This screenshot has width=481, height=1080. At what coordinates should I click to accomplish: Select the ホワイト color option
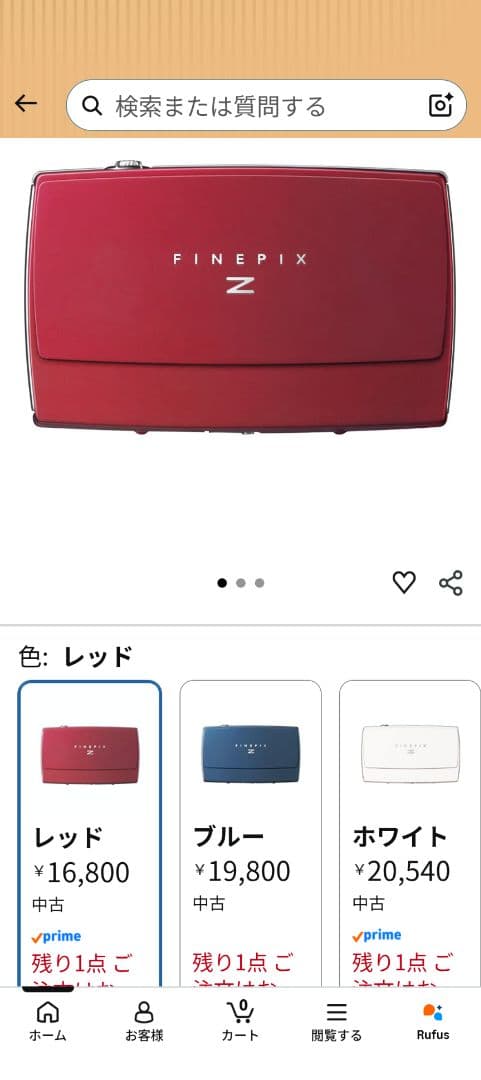tap(410, 833)
